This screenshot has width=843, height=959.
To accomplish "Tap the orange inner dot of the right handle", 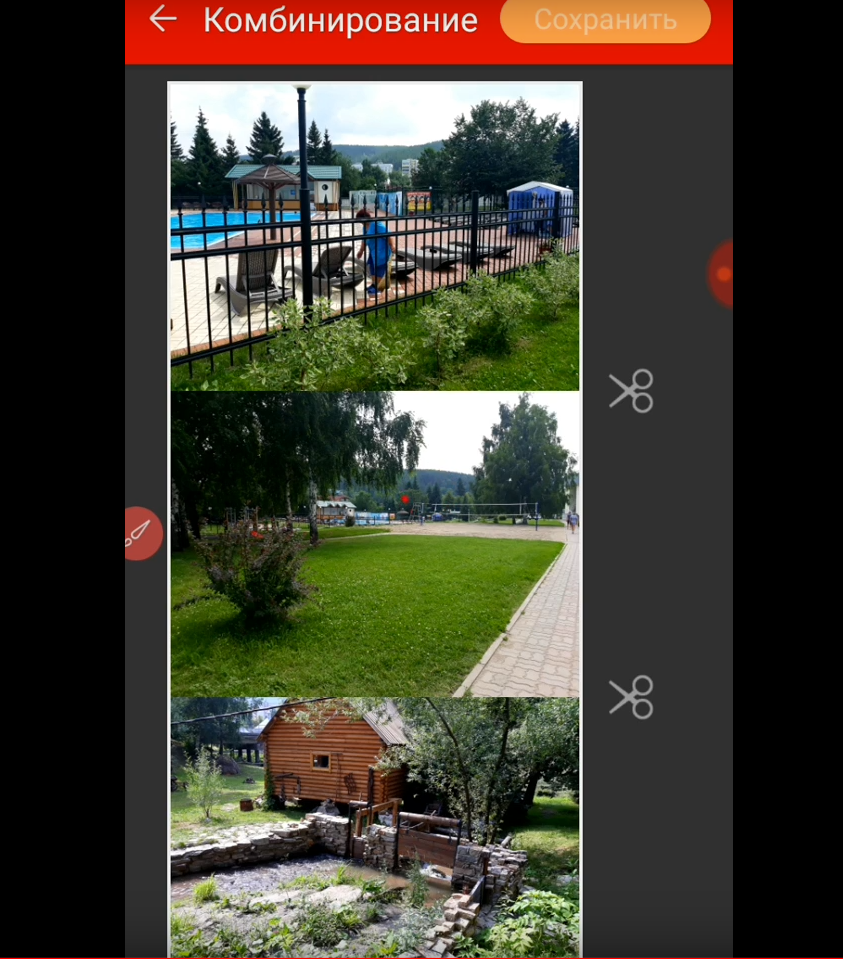I will pyautogui.click(x=723, y=274).
